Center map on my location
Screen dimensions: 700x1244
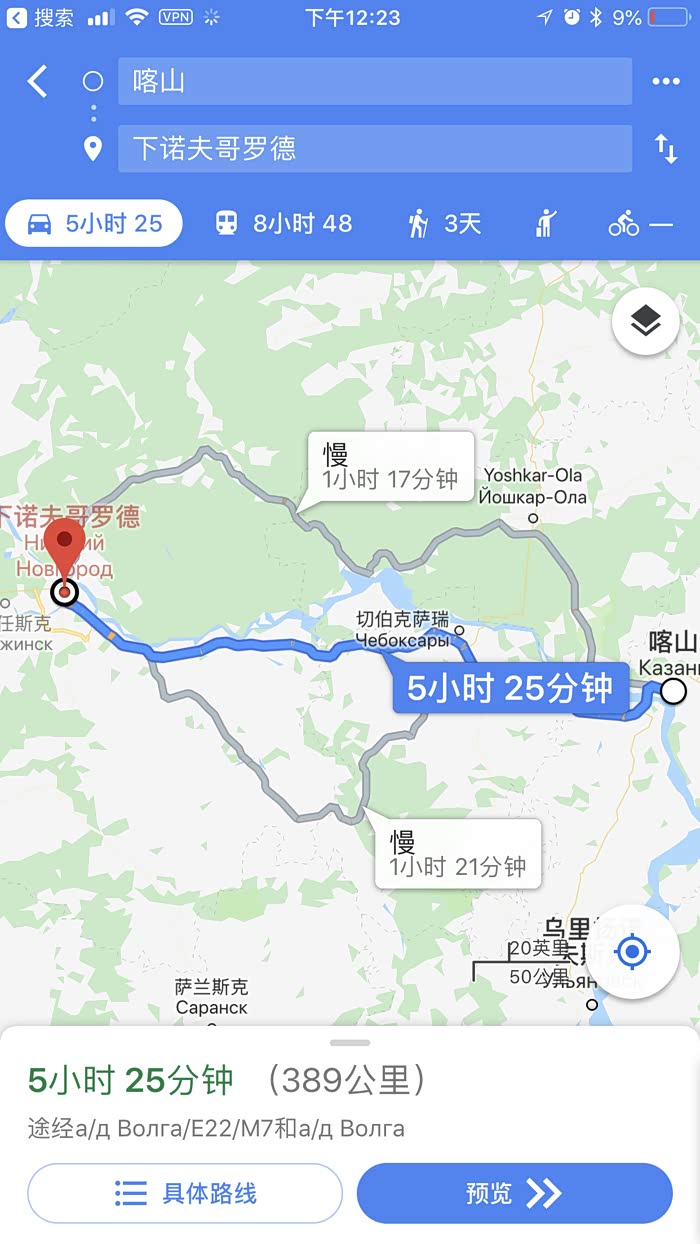pos(632,952)
